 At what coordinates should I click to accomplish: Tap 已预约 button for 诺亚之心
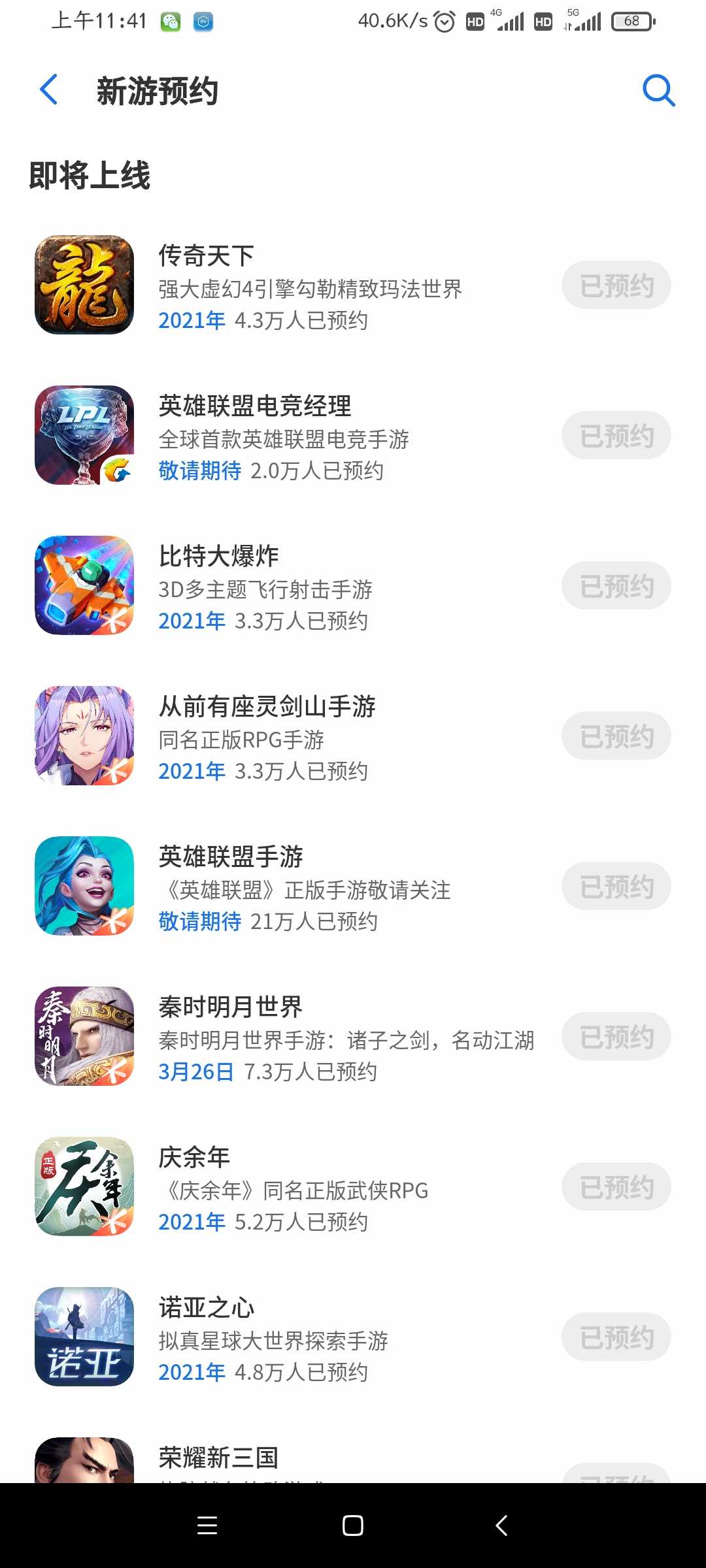616,1337
